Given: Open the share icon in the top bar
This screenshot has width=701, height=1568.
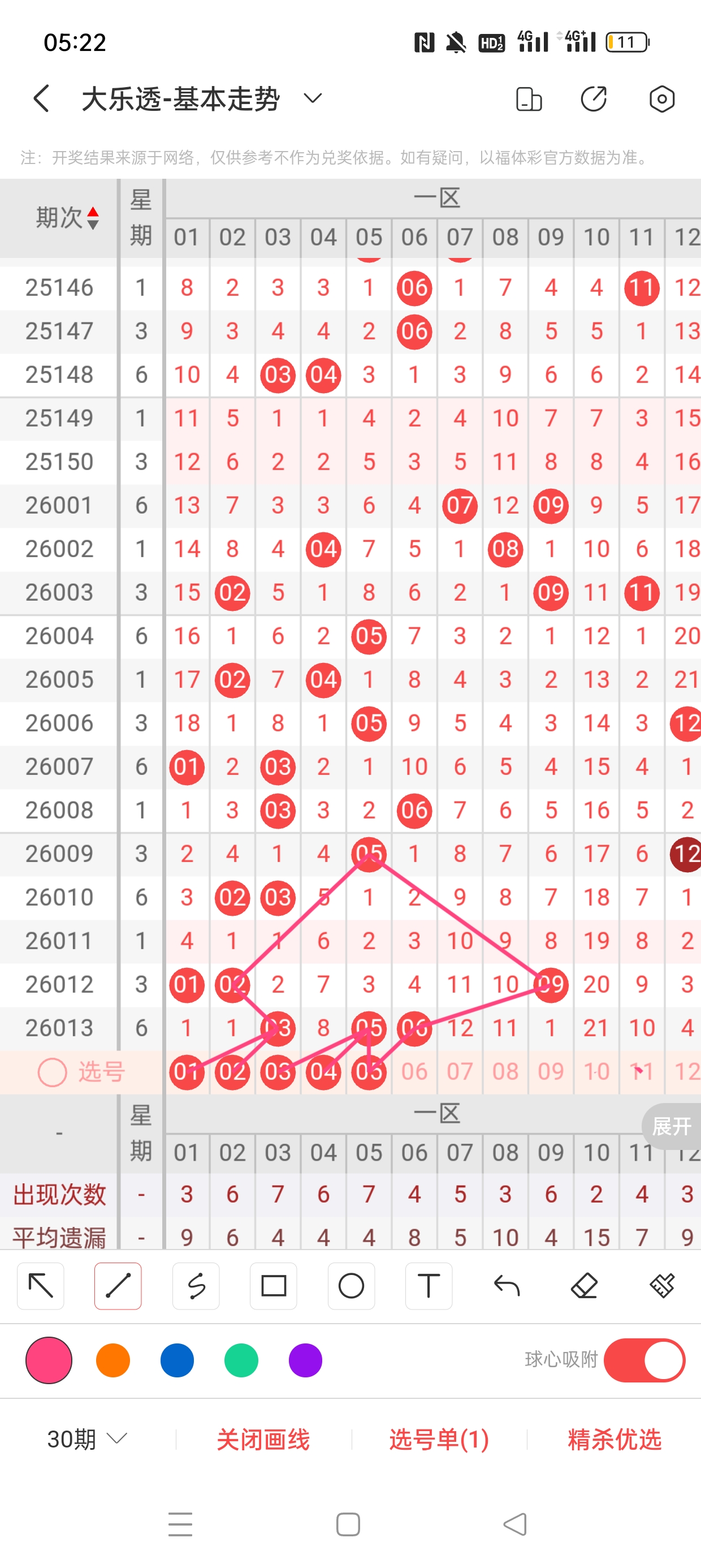Looking at the screenshot, I should (593, 98).
